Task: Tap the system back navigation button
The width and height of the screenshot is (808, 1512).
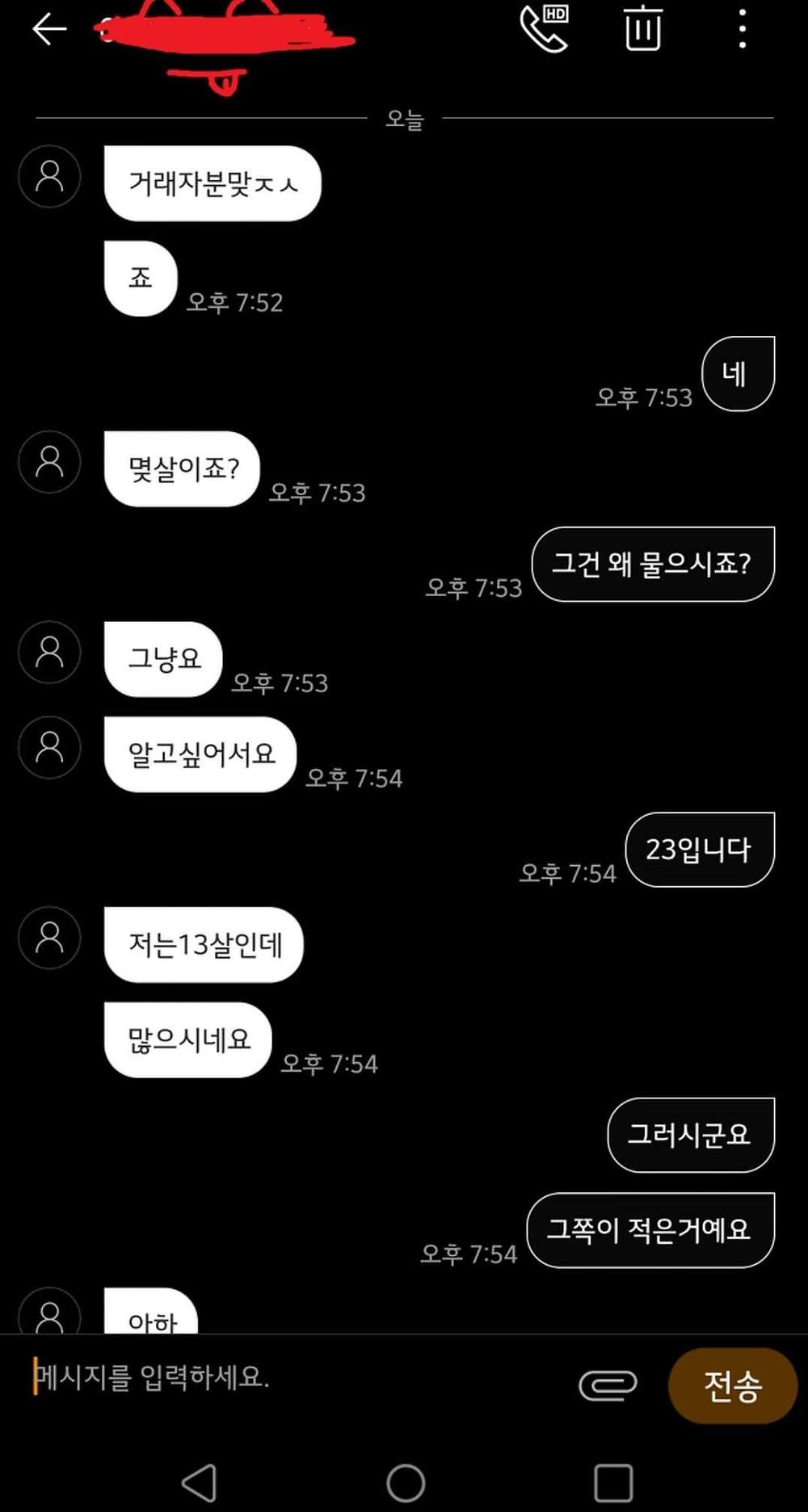Action: (199, 1483)
